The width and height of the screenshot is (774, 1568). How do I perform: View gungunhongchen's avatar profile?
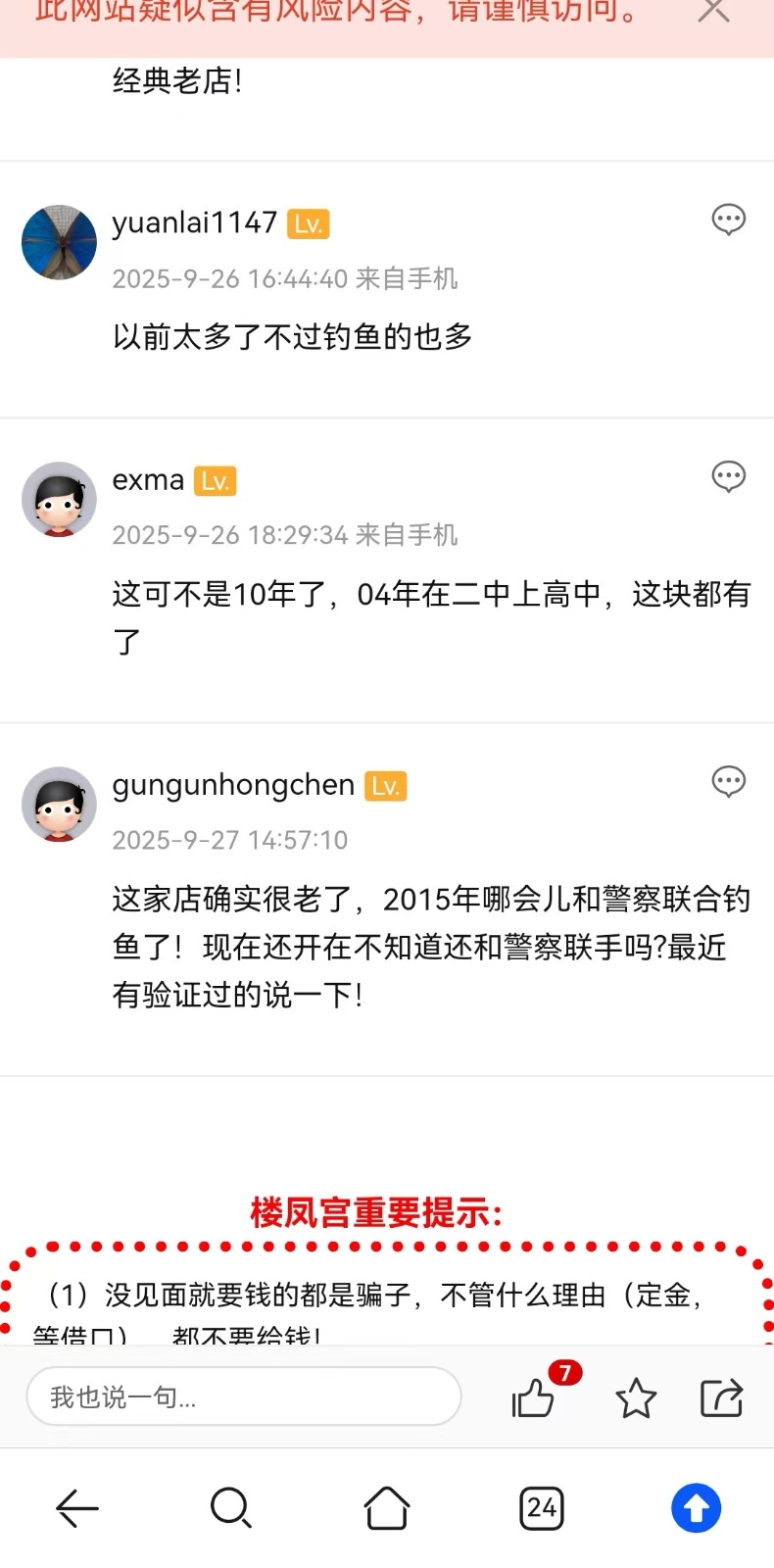[59, 804]
